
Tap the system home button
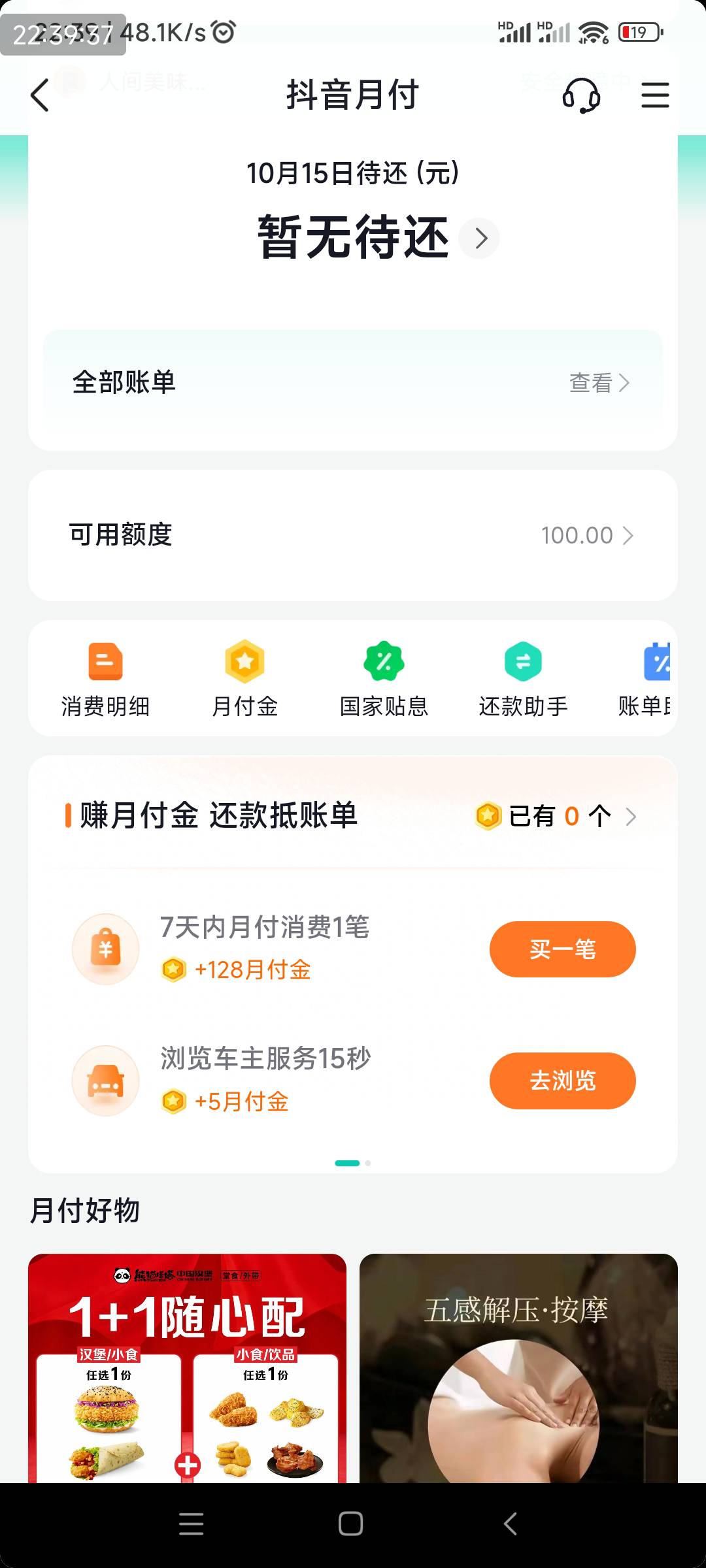pyautogui.click(x=351, y=1524)
